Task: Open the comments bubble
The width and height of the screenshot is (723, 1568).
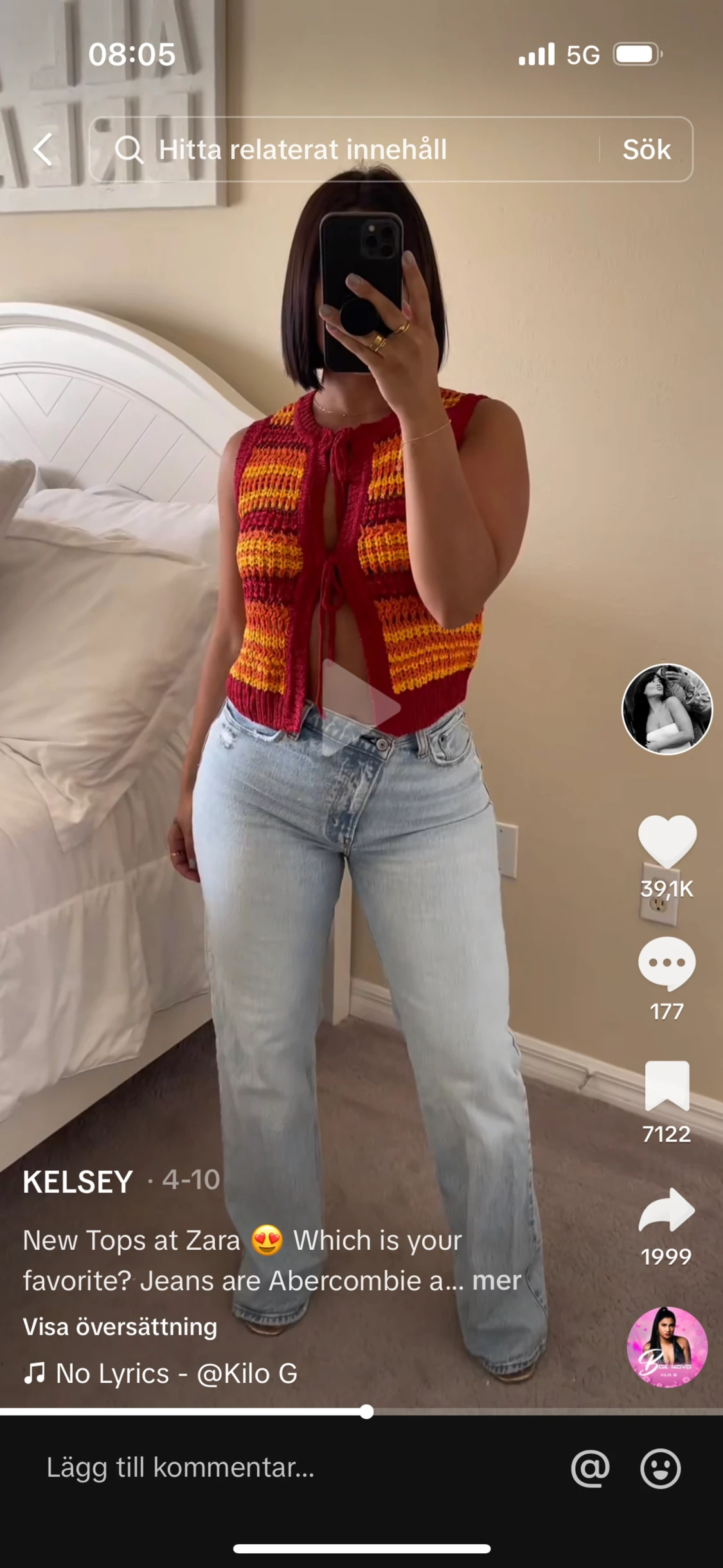Action: 667,963
